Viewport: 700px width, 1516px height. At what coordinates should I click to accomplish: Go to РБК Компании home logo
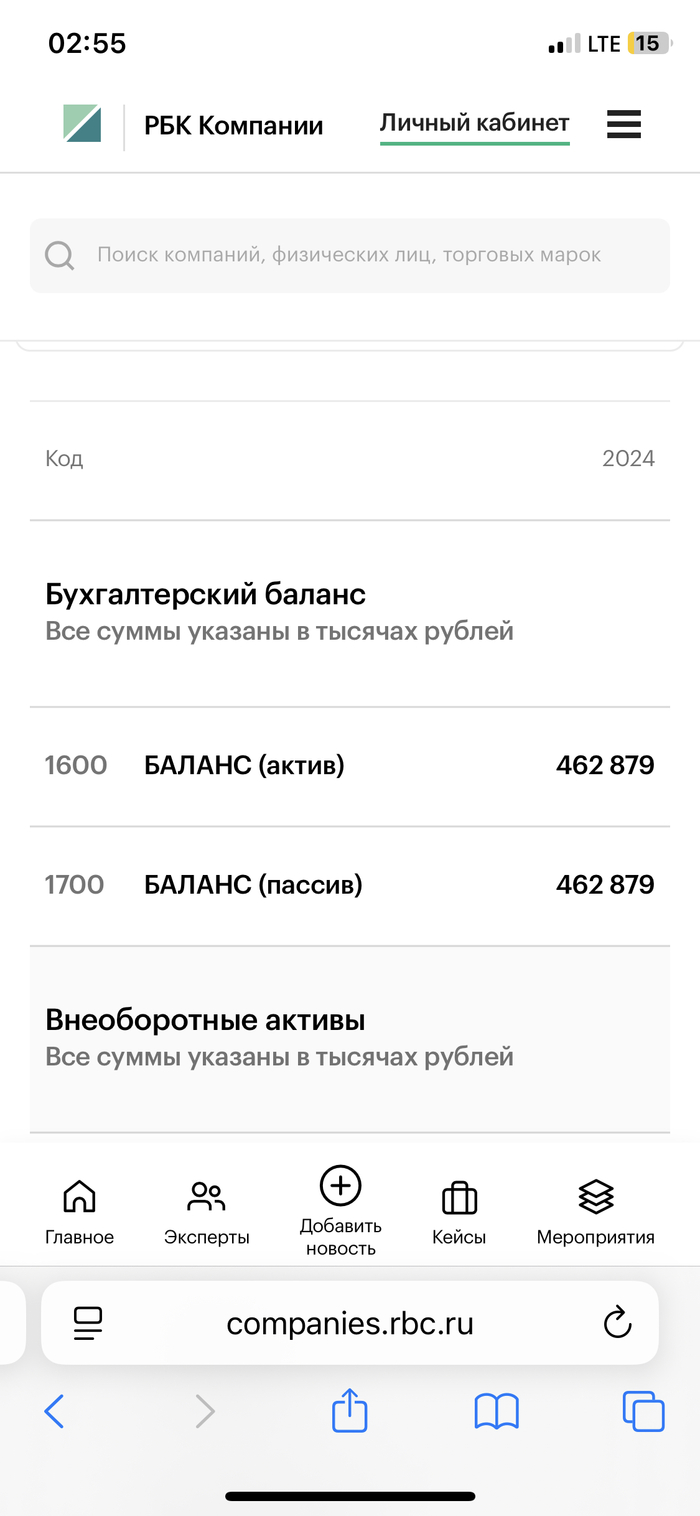coord(193,126)
